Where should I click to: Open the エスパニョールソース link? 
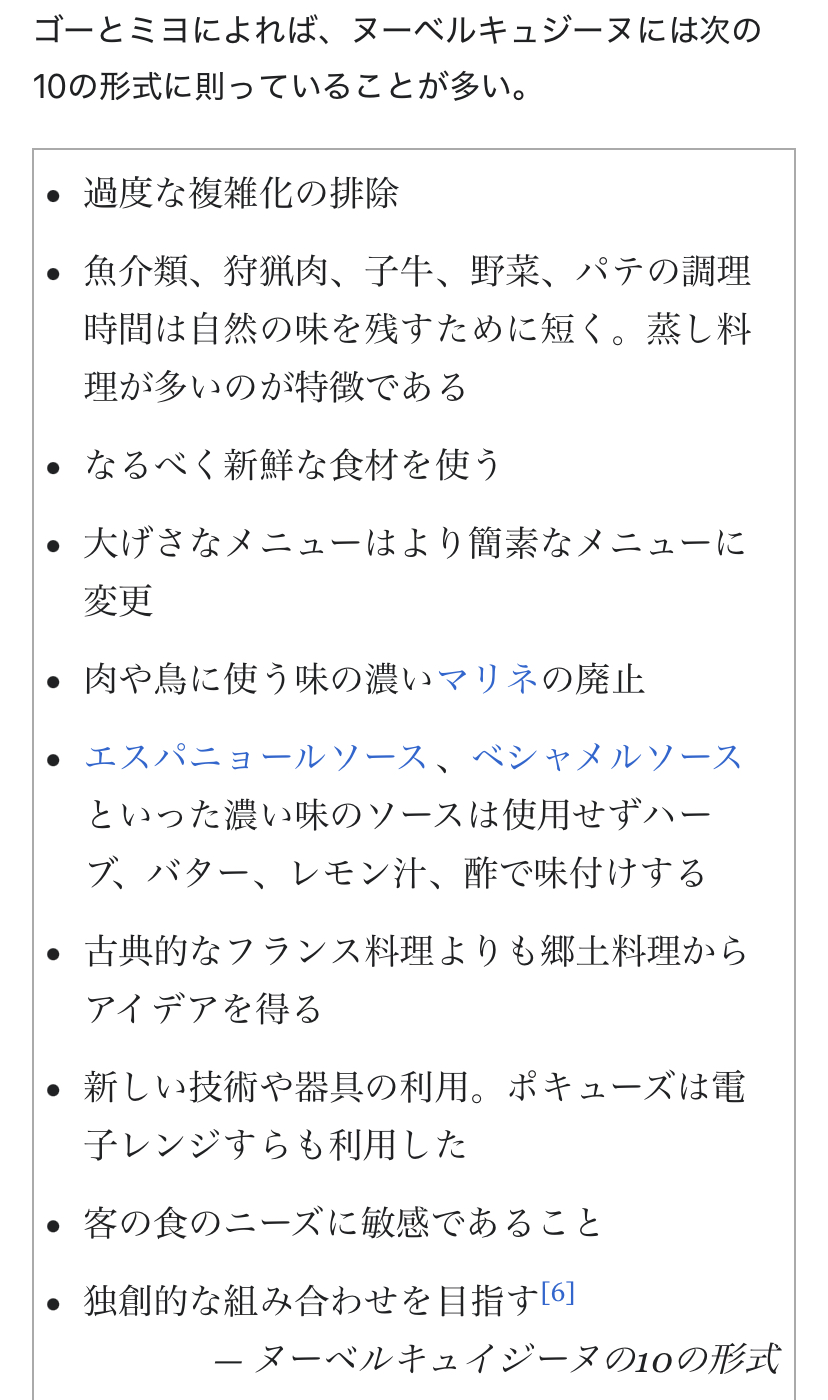pyautogui.click(x=257, y=758)
